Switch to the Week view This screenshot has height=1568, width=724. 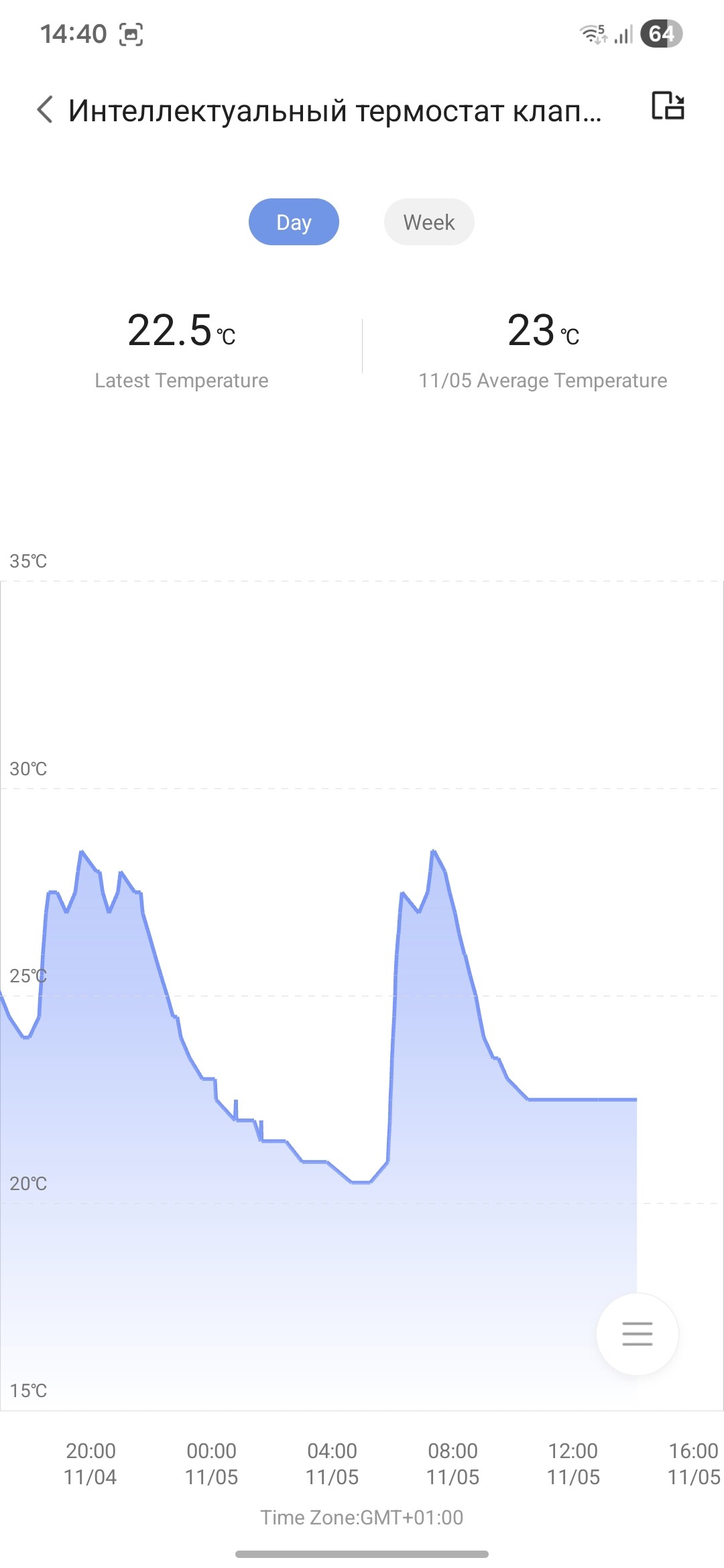(x=429, y=222)
